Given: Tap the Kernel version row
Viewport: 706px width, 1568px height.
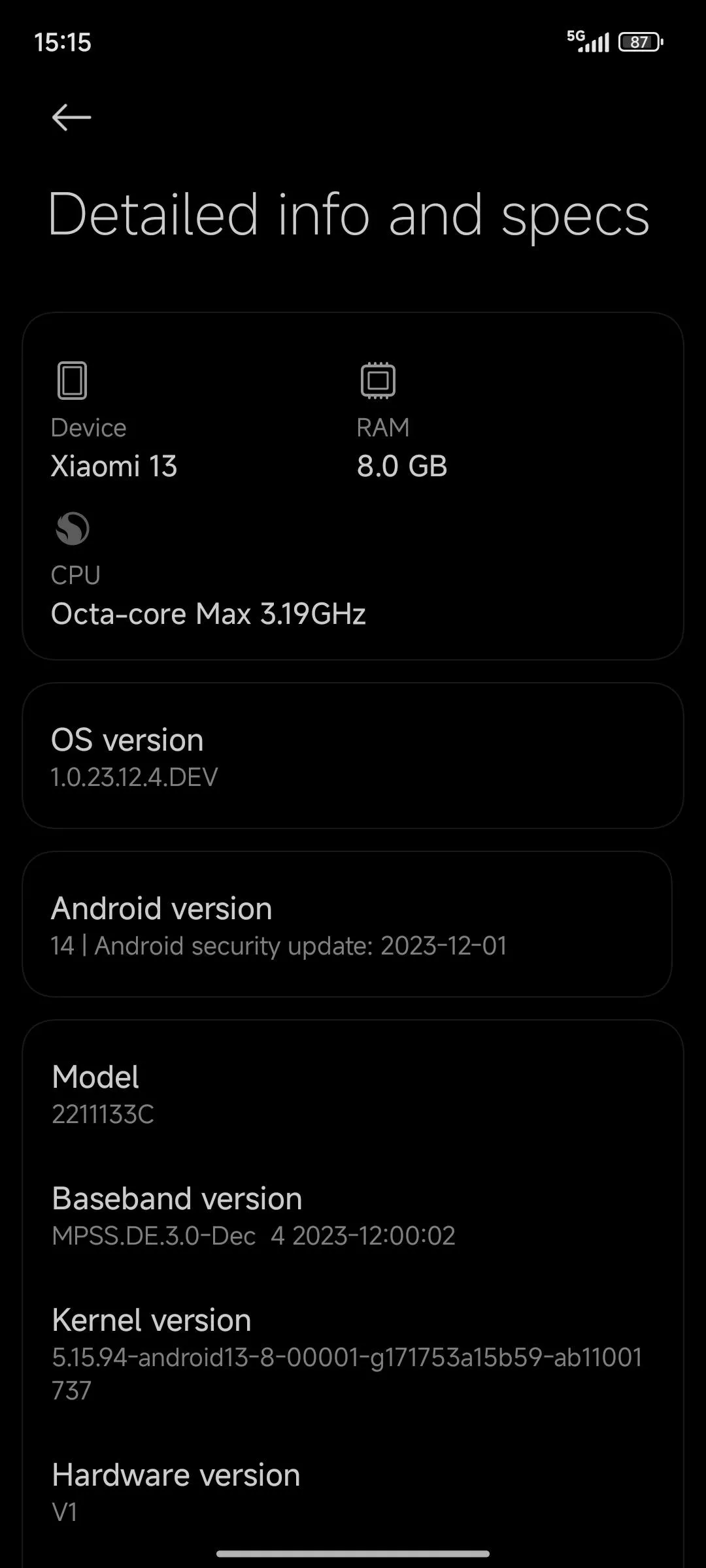Looking at the screenshot, I should click(353, 1354).
